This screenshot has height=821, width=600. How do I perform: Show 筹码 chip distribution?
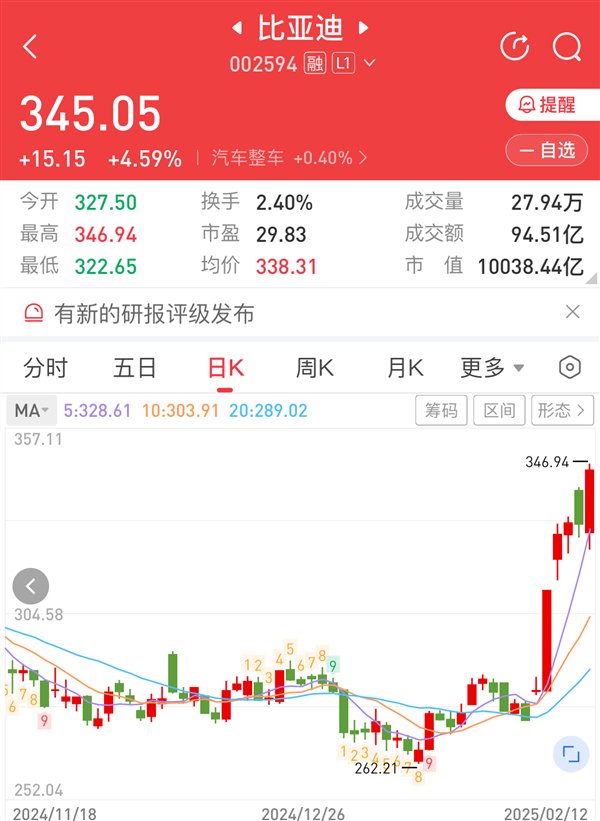[x=441, y=410]
